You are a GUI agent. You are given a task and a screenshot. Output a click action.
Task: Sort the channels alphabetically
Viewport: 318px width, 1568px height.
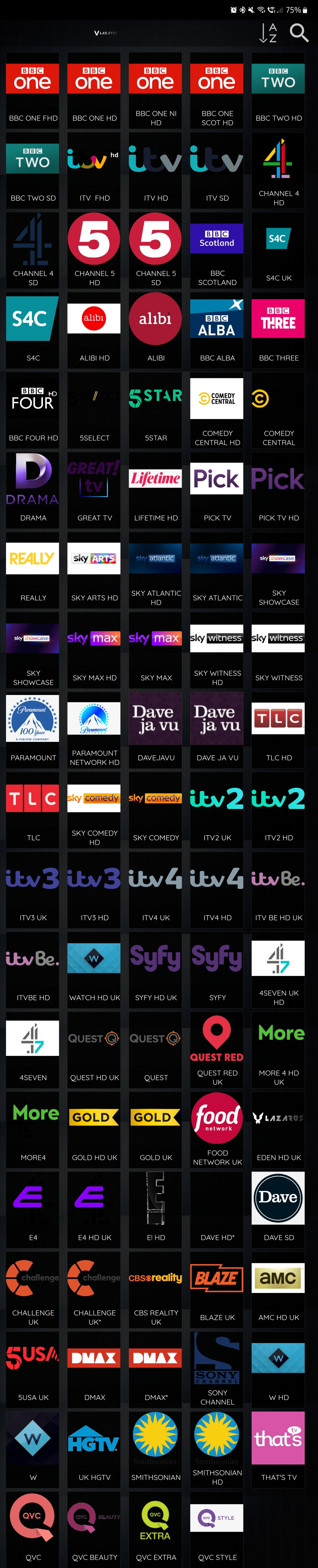coord(268,33)
